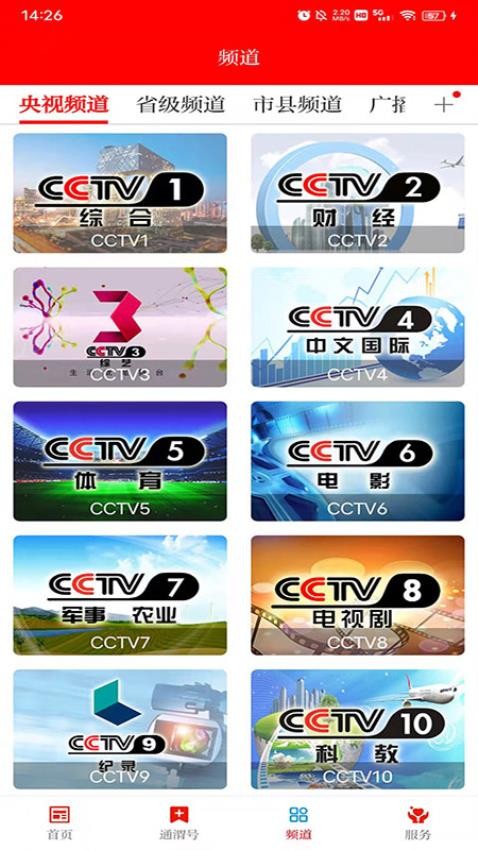Select the CCTV7 军事农业 channel
The image size is (478, 850).
(x=120, y=595)
